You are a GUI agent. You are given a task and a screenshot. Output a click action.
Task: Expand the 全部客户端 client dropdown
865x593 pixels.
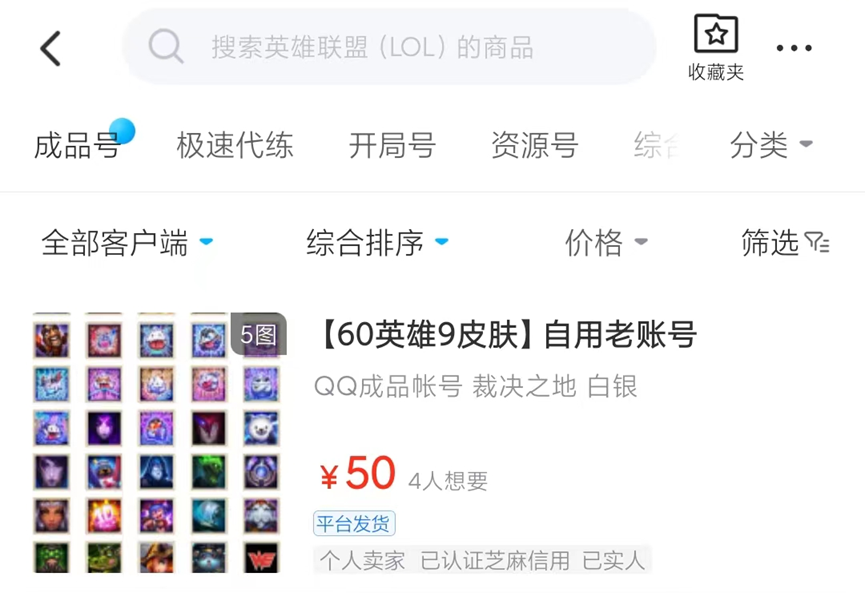click(x=127, y=242)
